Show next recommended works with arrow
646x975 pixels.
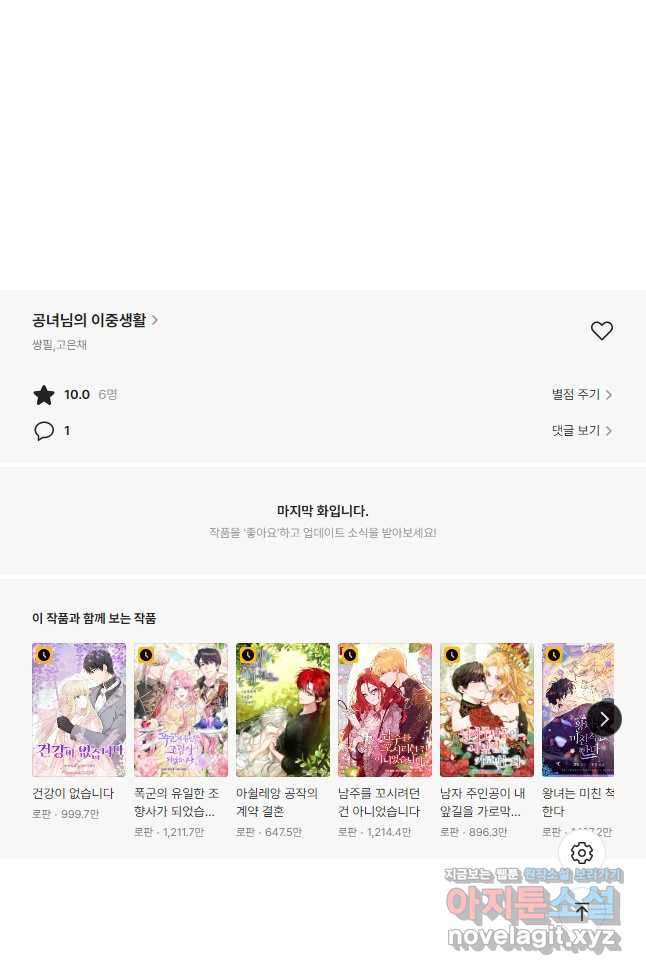[x=604, y=718]
